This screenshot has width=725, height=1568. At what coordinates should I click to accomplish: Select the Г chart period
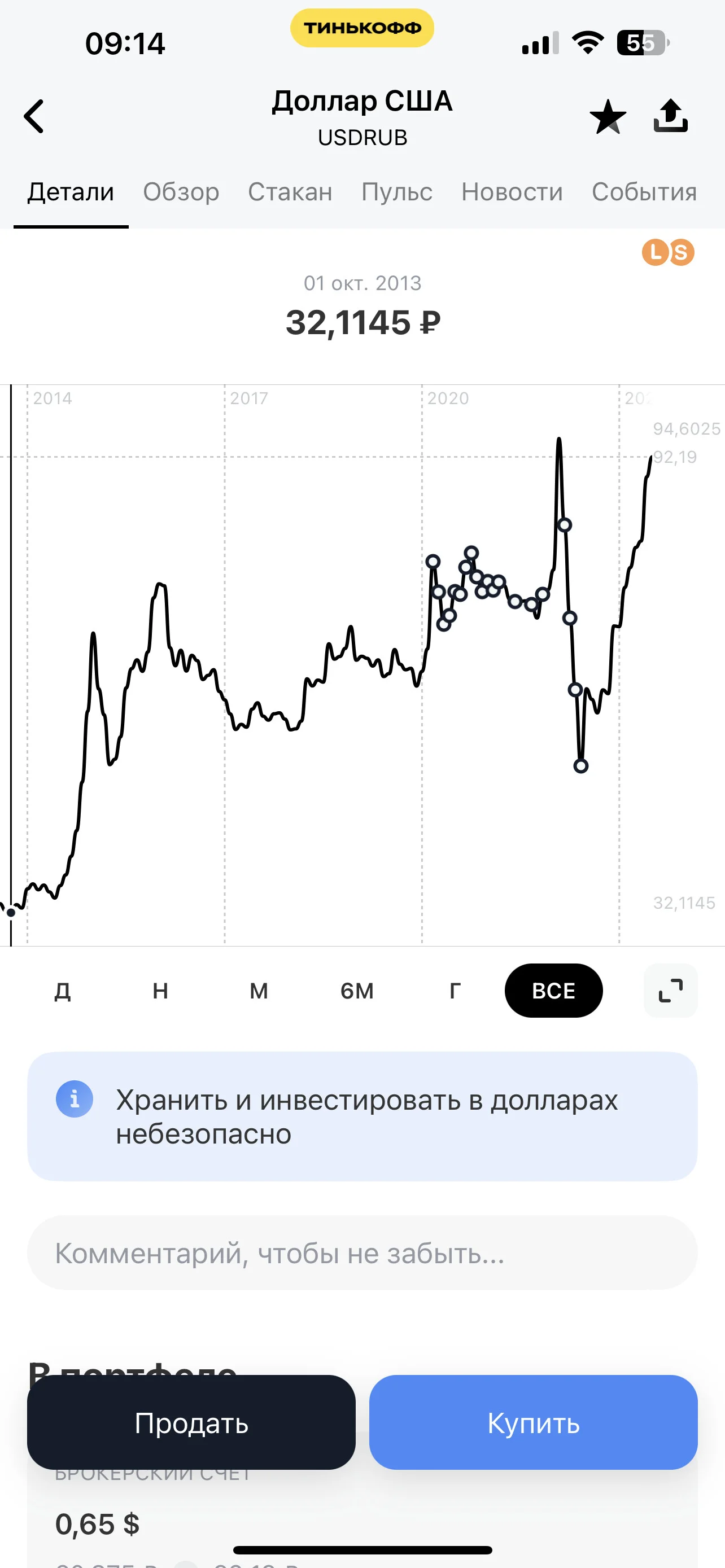455,991
